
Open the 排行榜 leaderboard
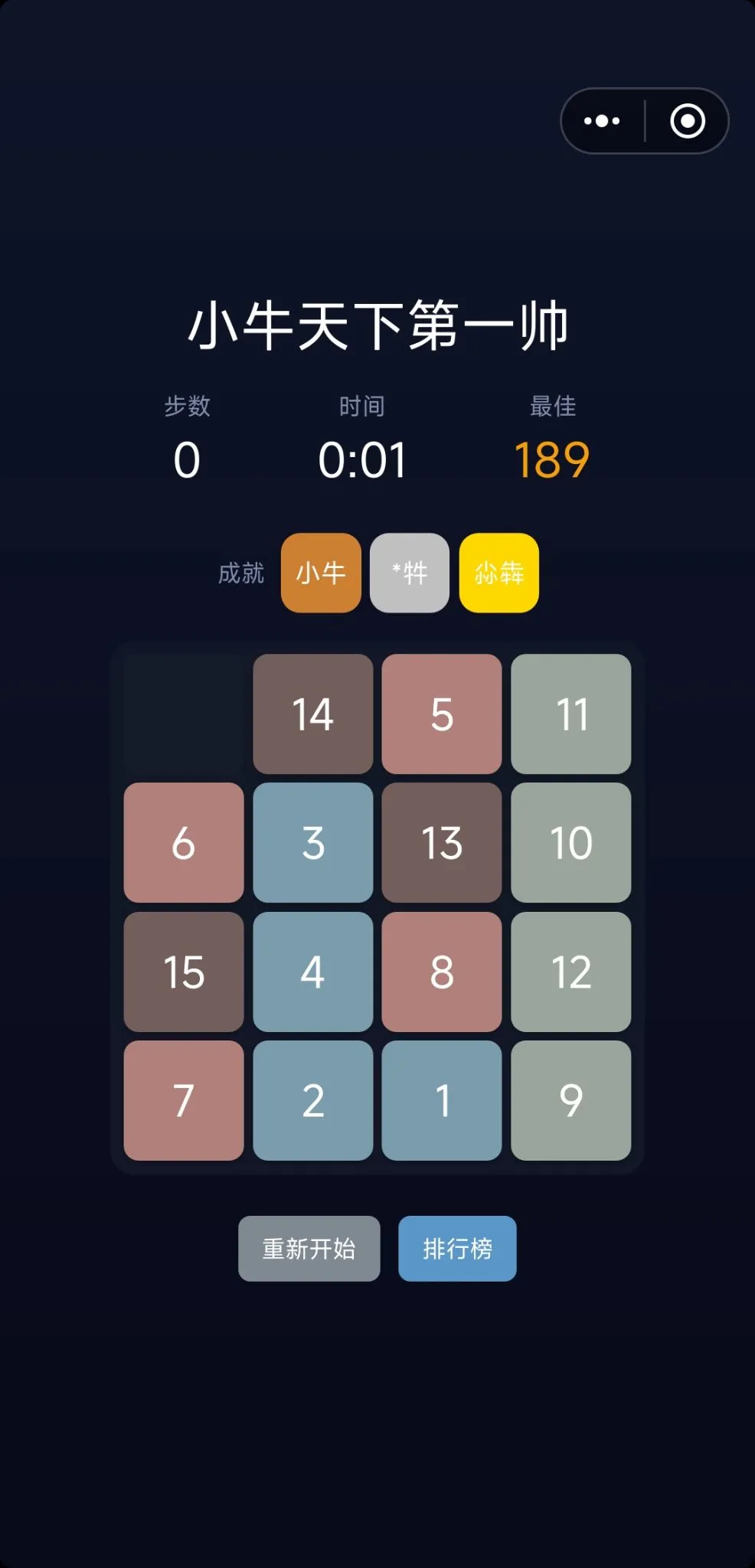coord(457,1249)
